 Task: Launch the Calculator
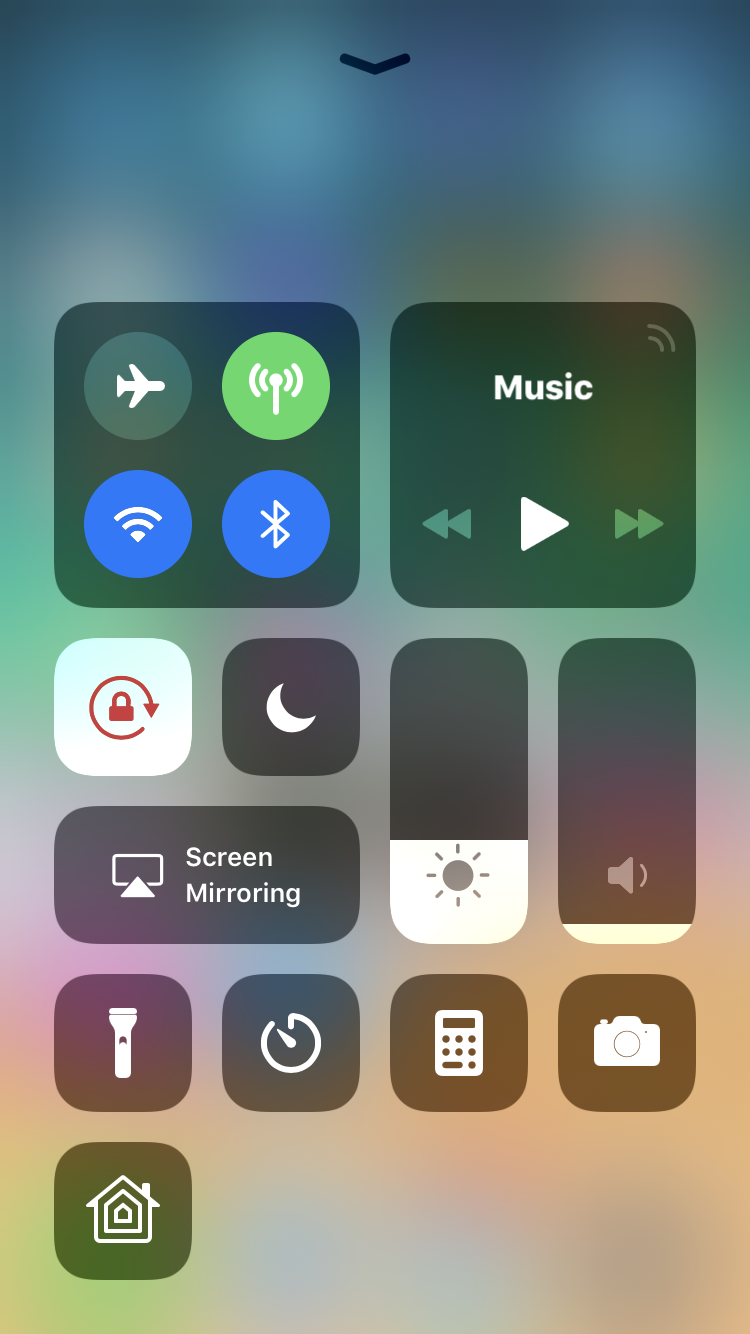pyautogui.click(x=459, y=1043)
